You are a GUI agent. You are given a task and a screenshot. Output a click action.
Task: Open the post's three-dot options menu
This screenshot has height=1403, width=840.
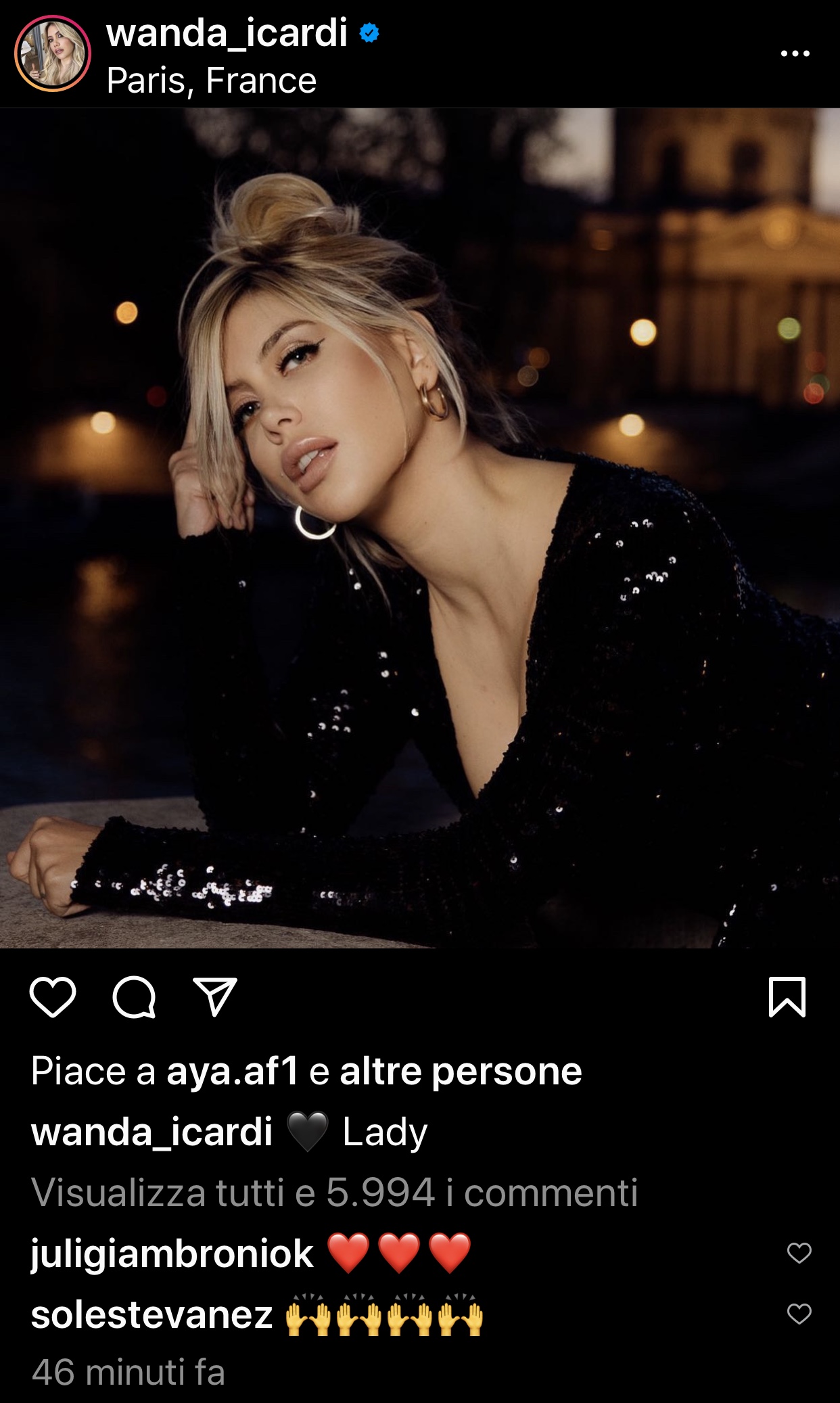pyautogui.click(x=795, y=53)
